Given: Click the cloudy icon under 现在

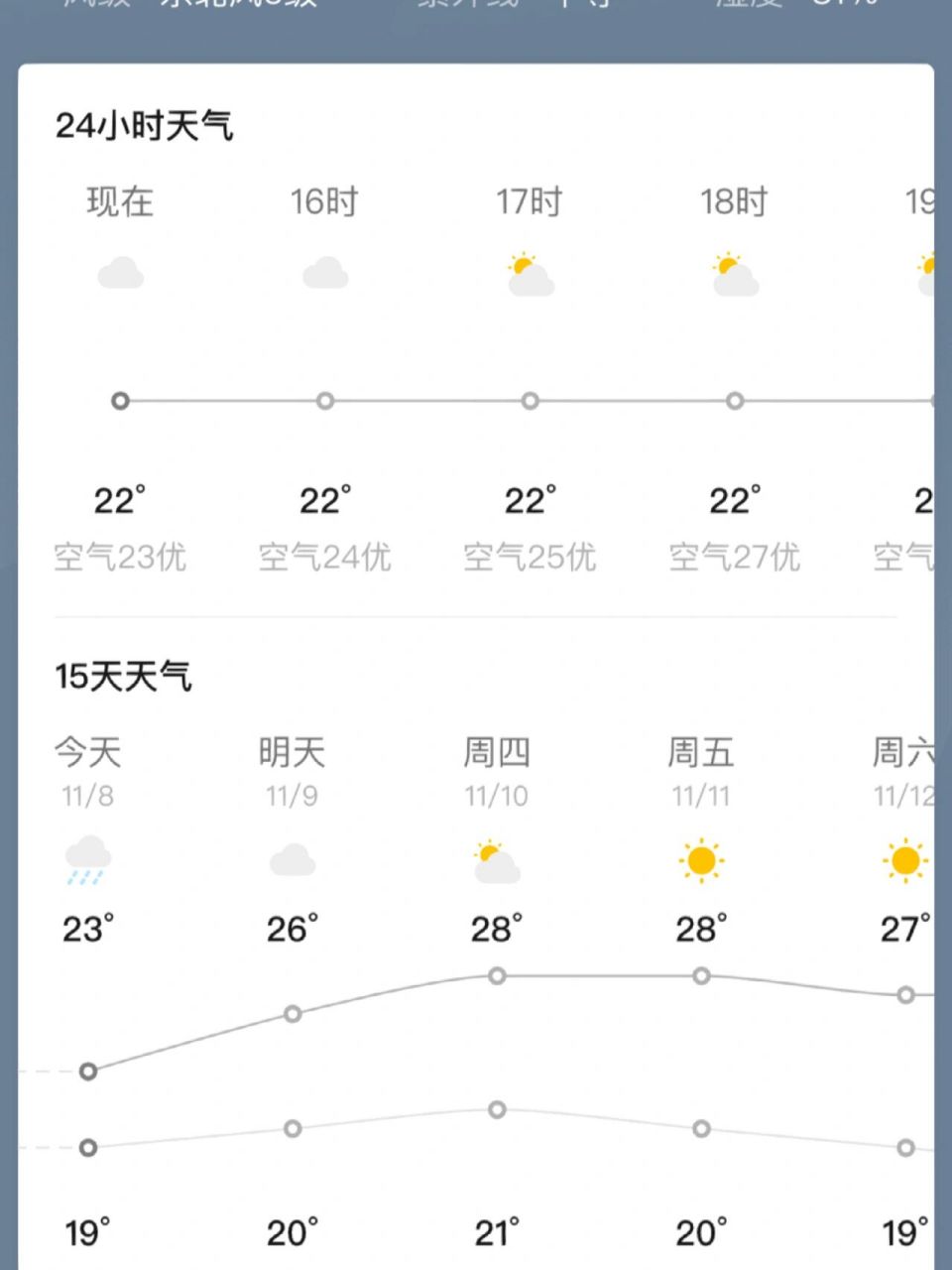Looking at the screenshot, I should tap(119, 271).
